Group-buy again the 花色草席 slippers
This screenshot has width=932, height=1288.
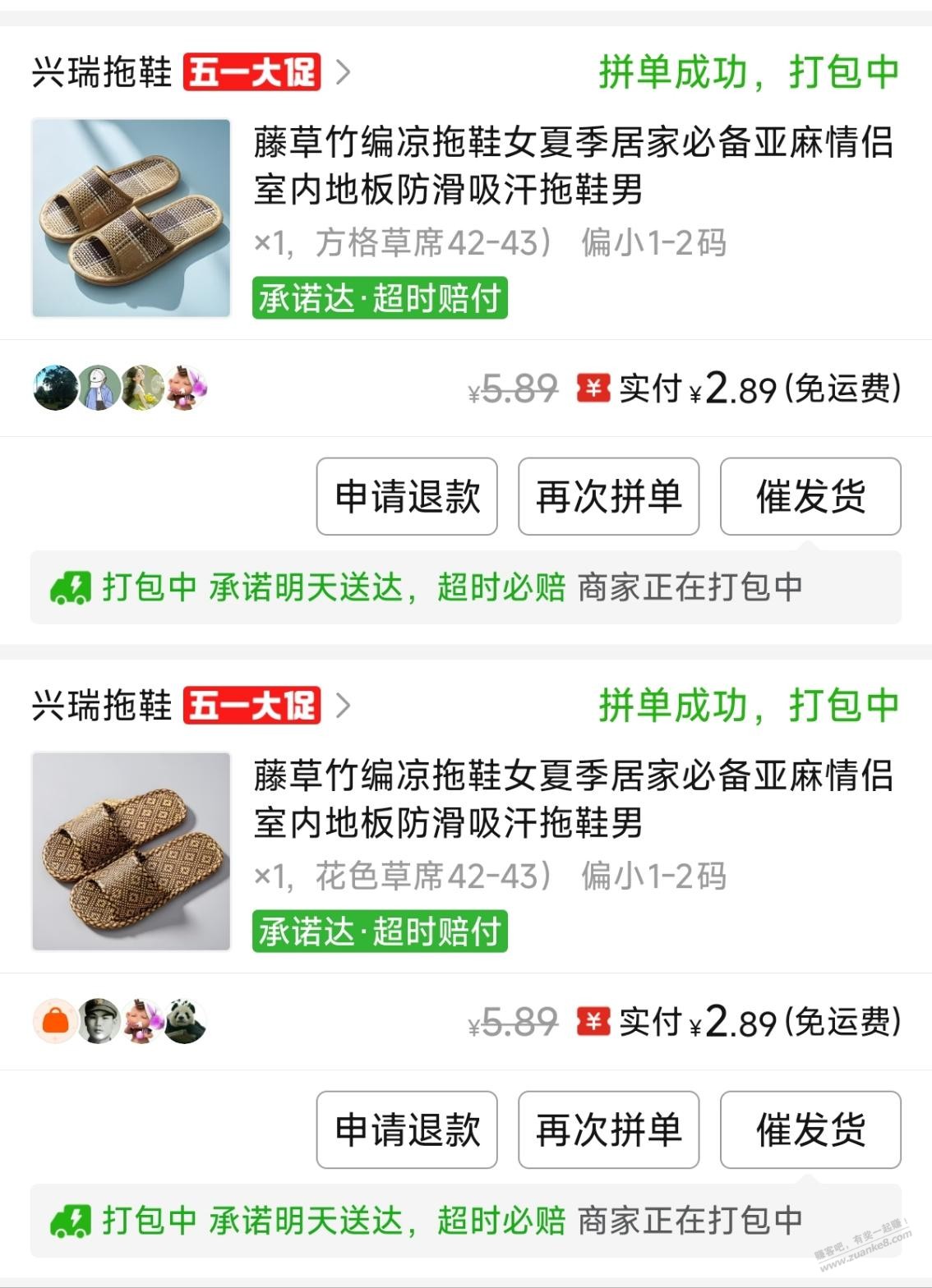[x=608, y=1130]
